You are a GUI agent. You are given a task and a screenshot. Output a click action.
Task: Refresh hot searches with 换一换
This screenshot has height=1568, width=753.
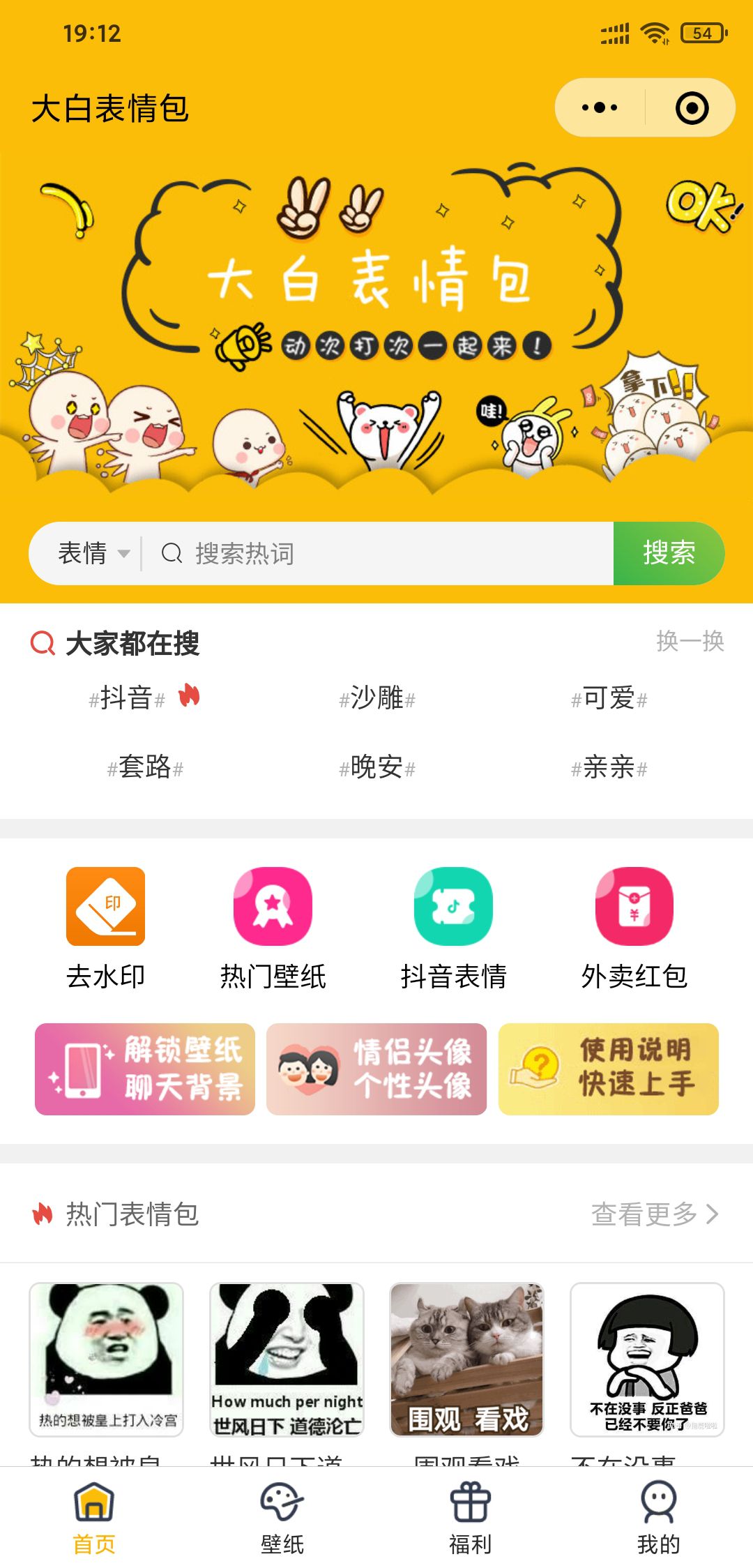pos(690,641)
